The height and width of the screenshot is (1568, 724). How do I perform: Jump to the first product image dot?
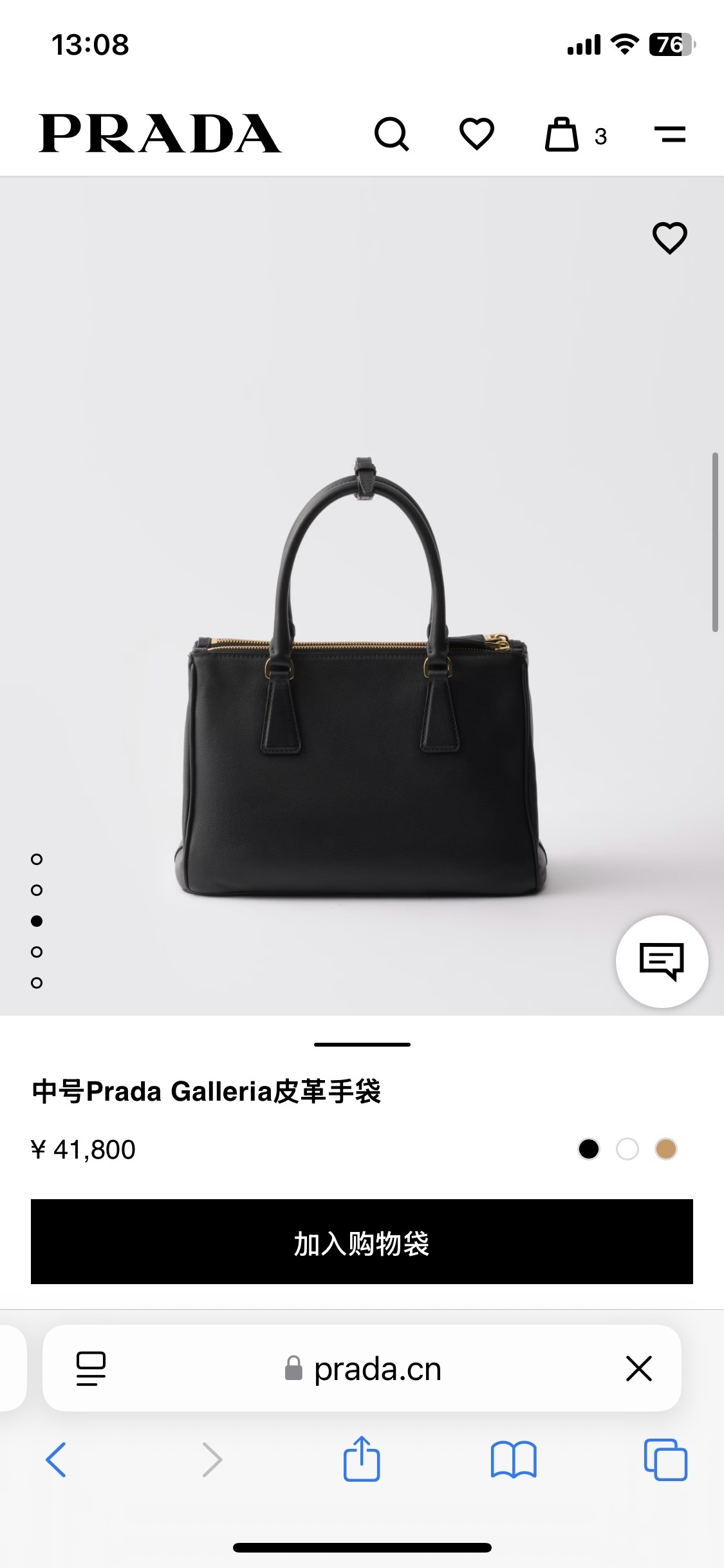[37, 859]
